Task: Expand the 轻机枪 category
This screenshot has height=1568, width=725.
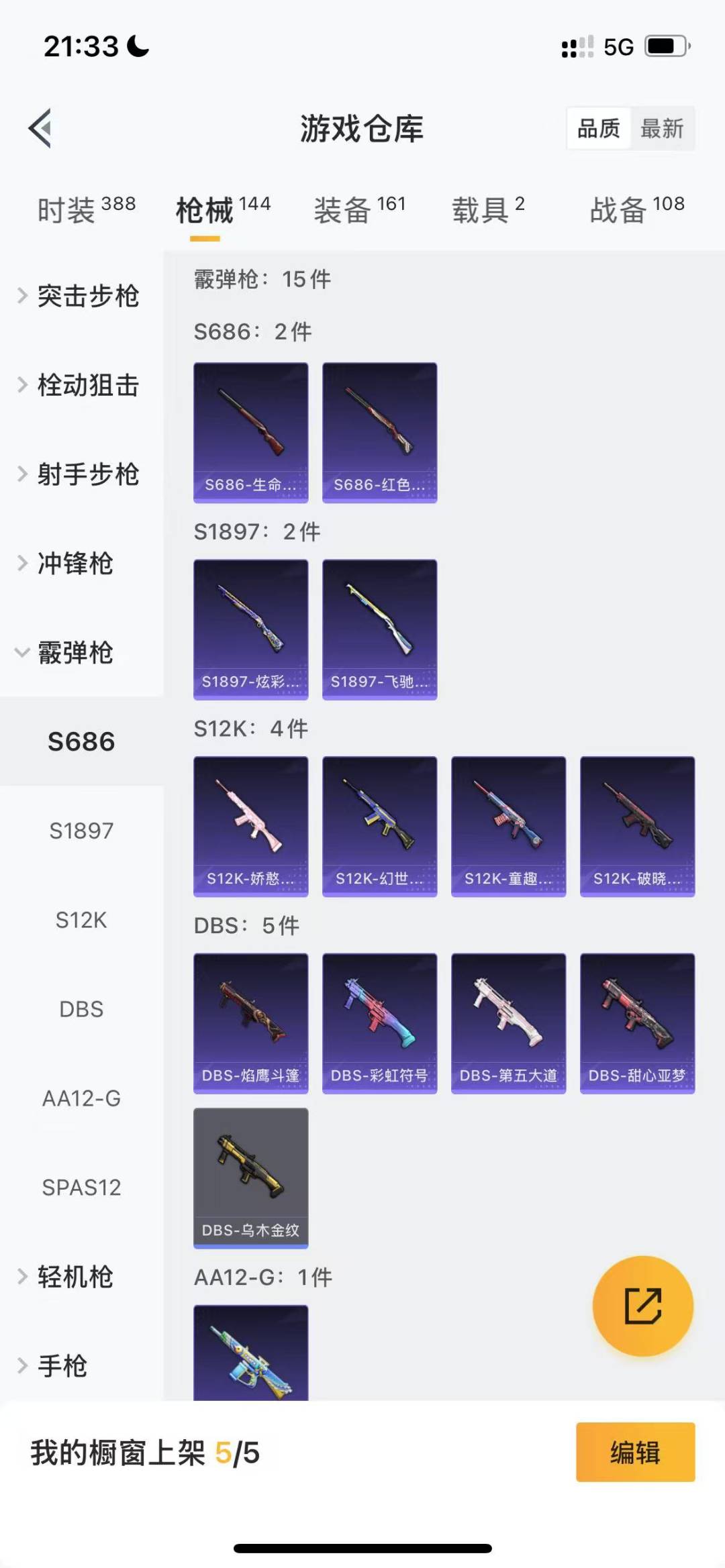Action: 74,1277
